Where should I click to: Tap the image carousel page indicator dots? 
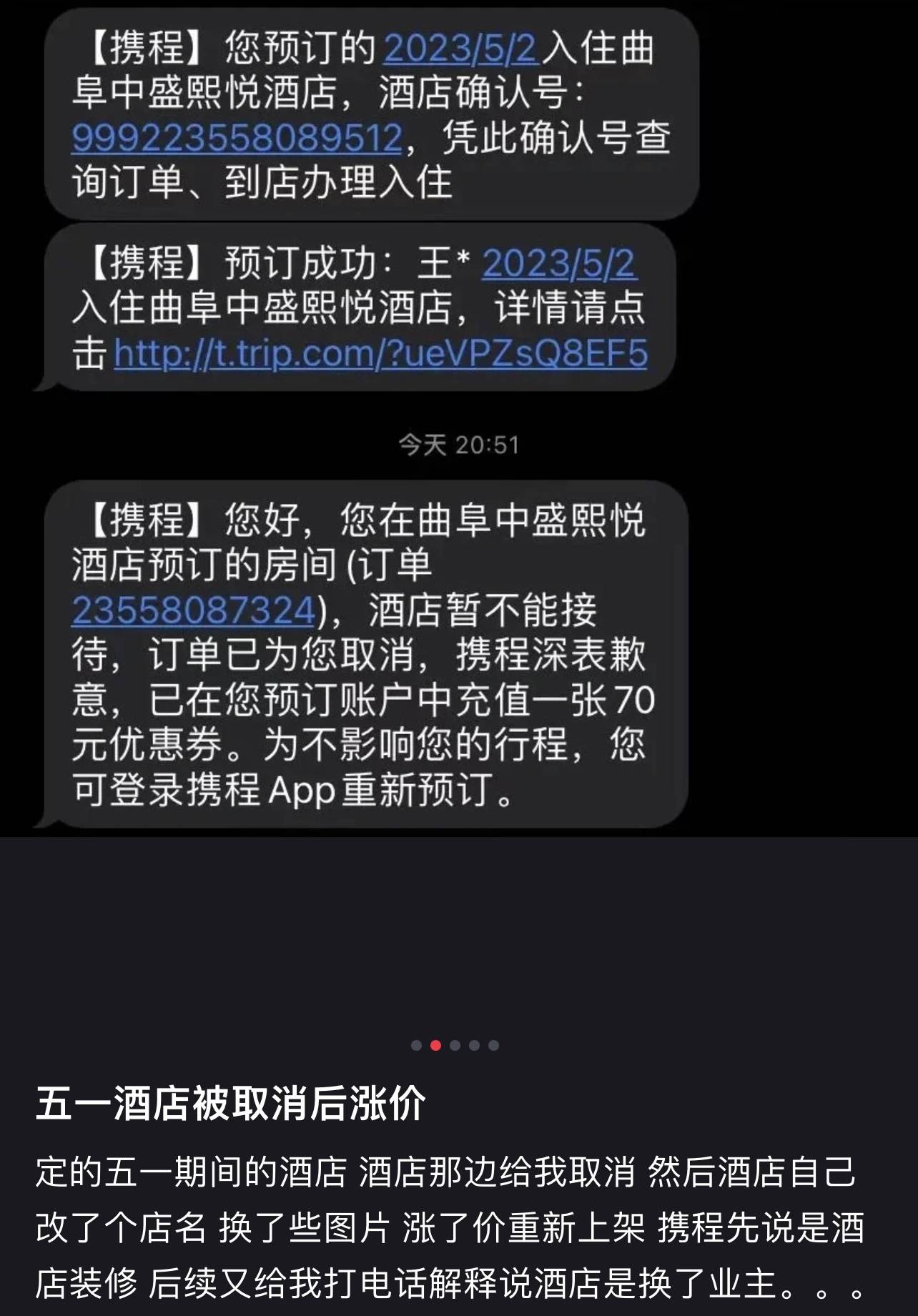tap(455, 1045)
